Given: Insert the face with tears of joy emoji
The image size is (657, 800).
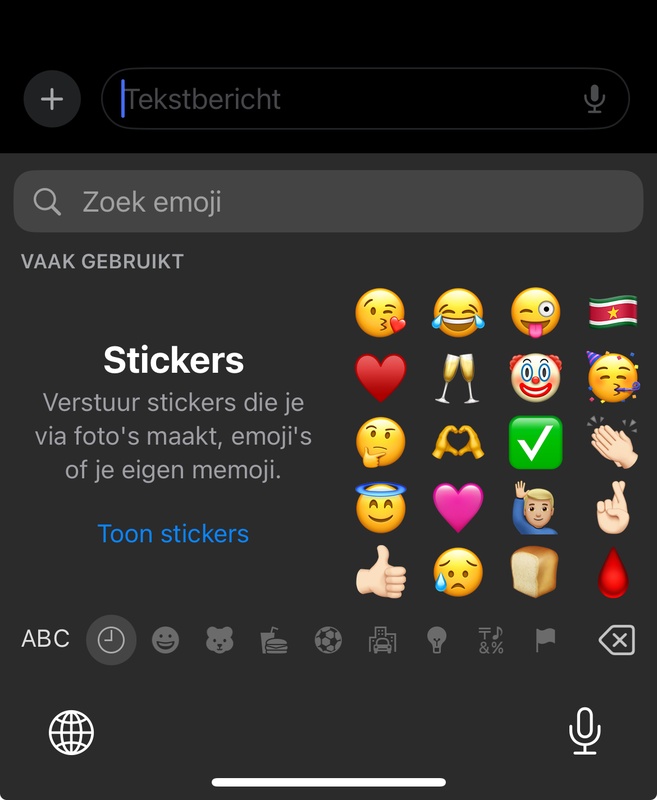Looking at the screenshot, I should (x=458, y=313).
